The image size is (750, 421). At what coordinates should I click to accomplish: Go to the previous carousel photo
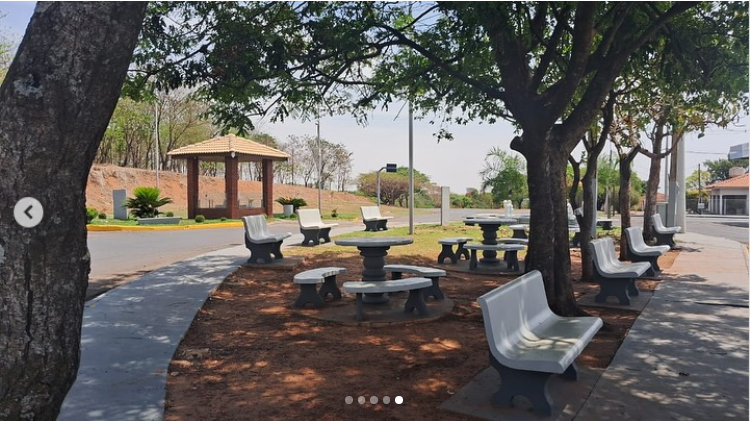point(28,212)
